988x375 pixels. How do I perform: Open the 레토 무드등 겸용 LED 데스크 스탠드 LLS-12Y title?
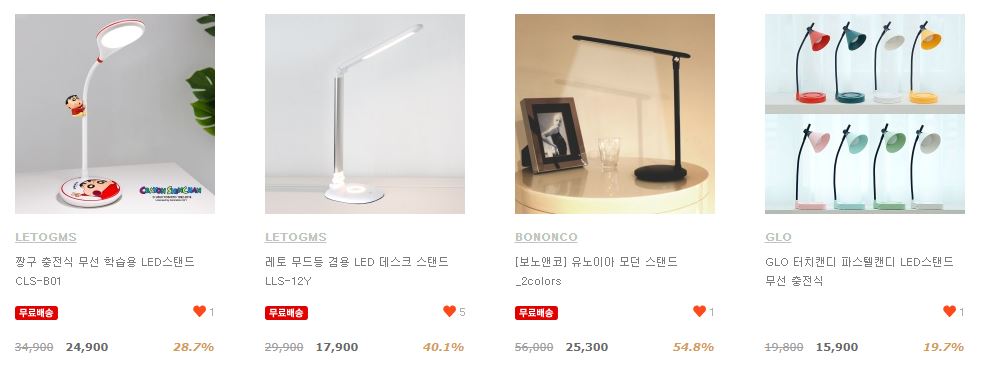click(357, 271)
